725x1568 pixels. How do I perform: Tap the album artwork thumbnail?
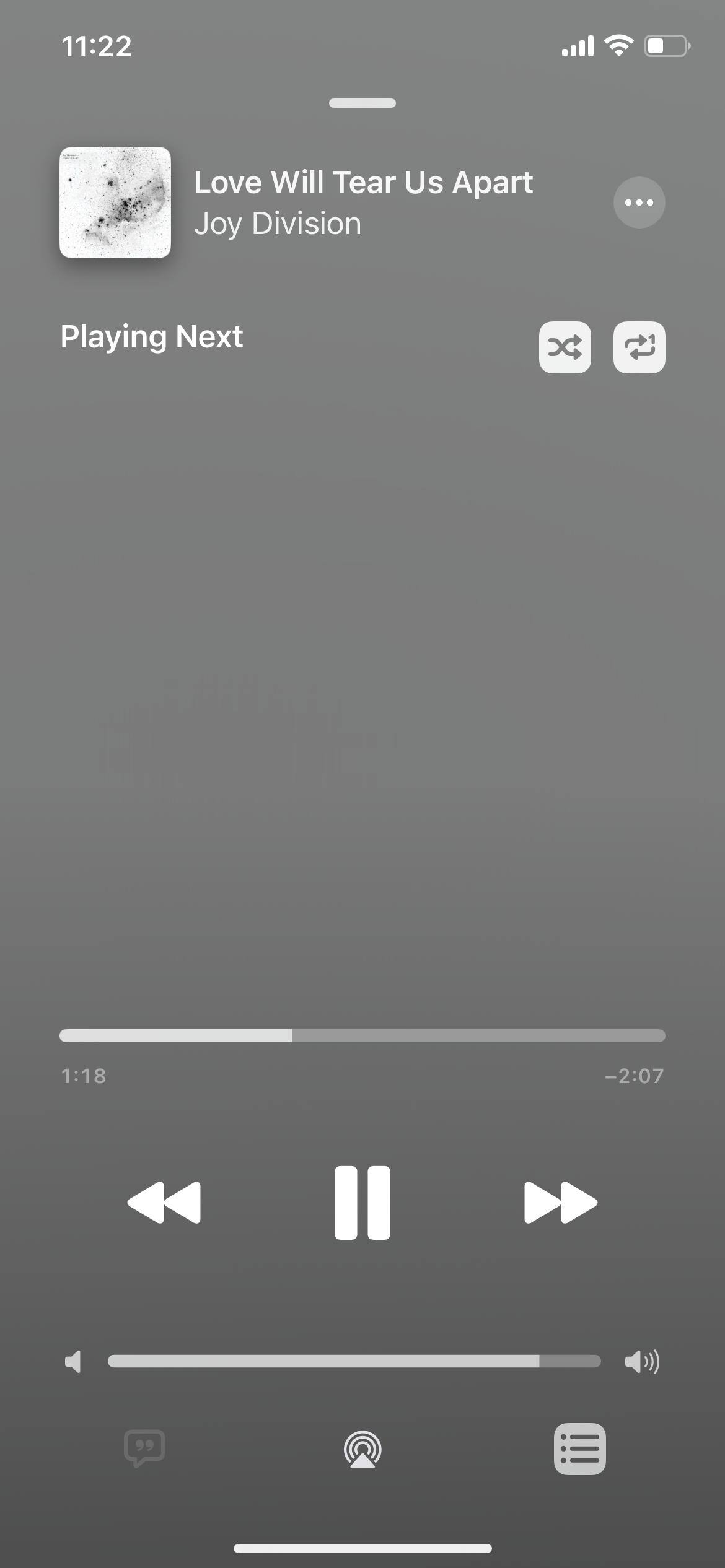tap(115, 203)
